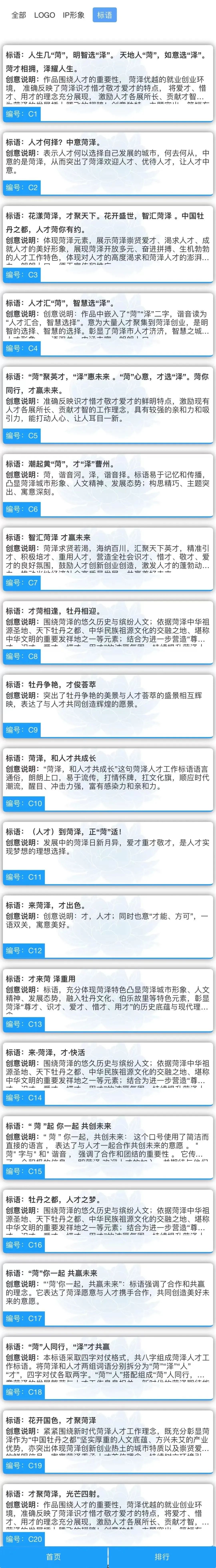Select the 标语 tab

pos(105,15)
